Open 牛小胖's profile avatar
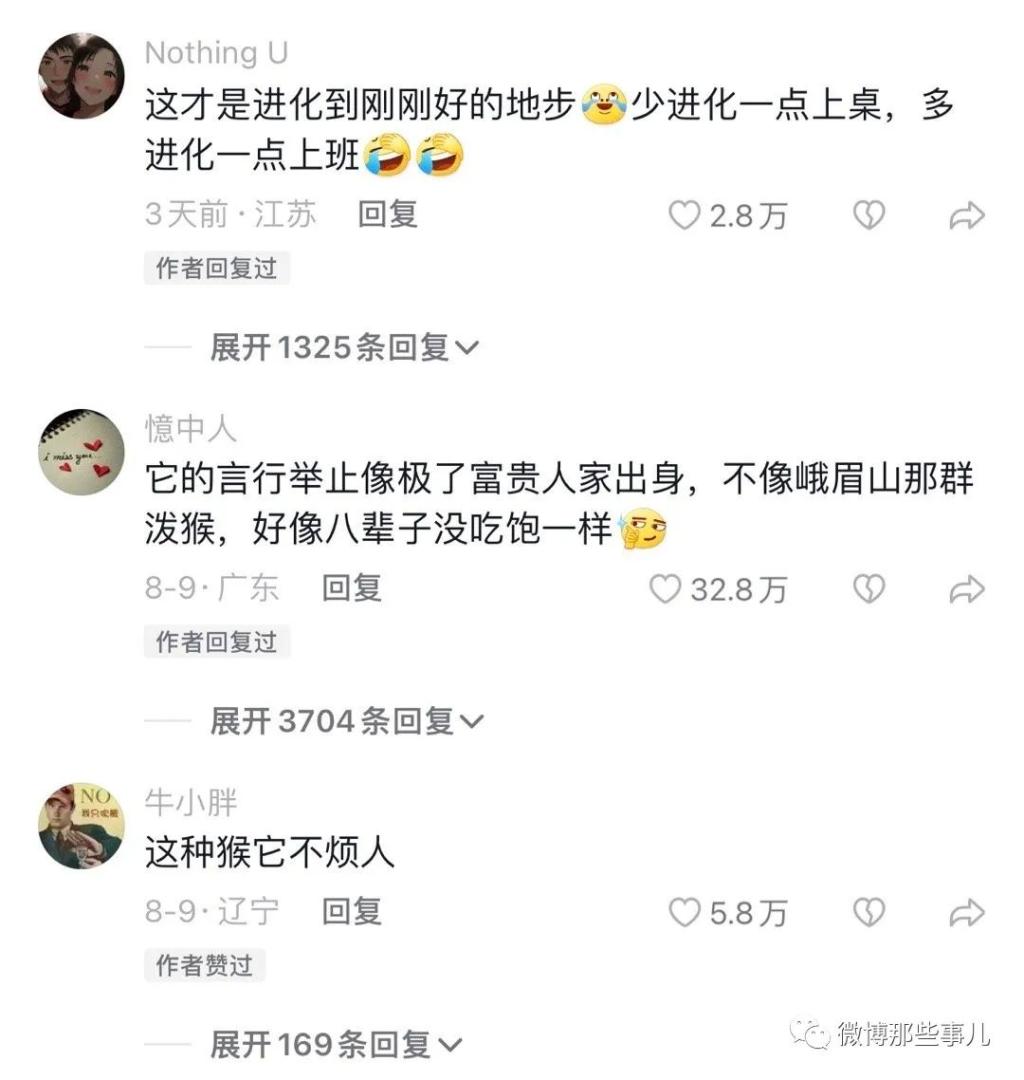The width and height of the screenshot is (1024, 1080). click(x=81, y=825)
